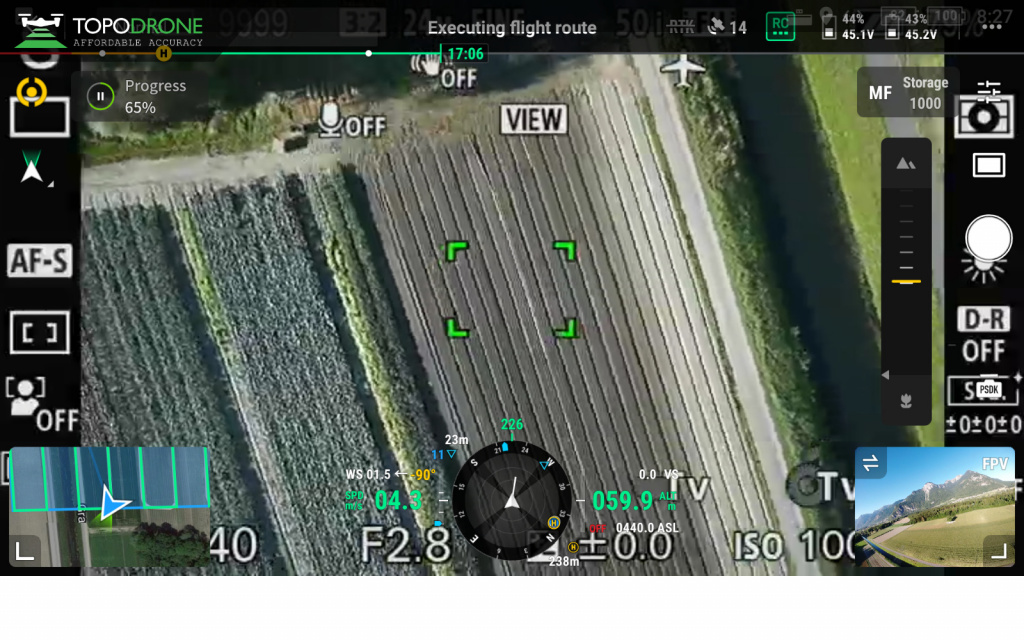Switch the MF focus mode
Viewport: 1024px width, 640px height.
pos(880,93)
